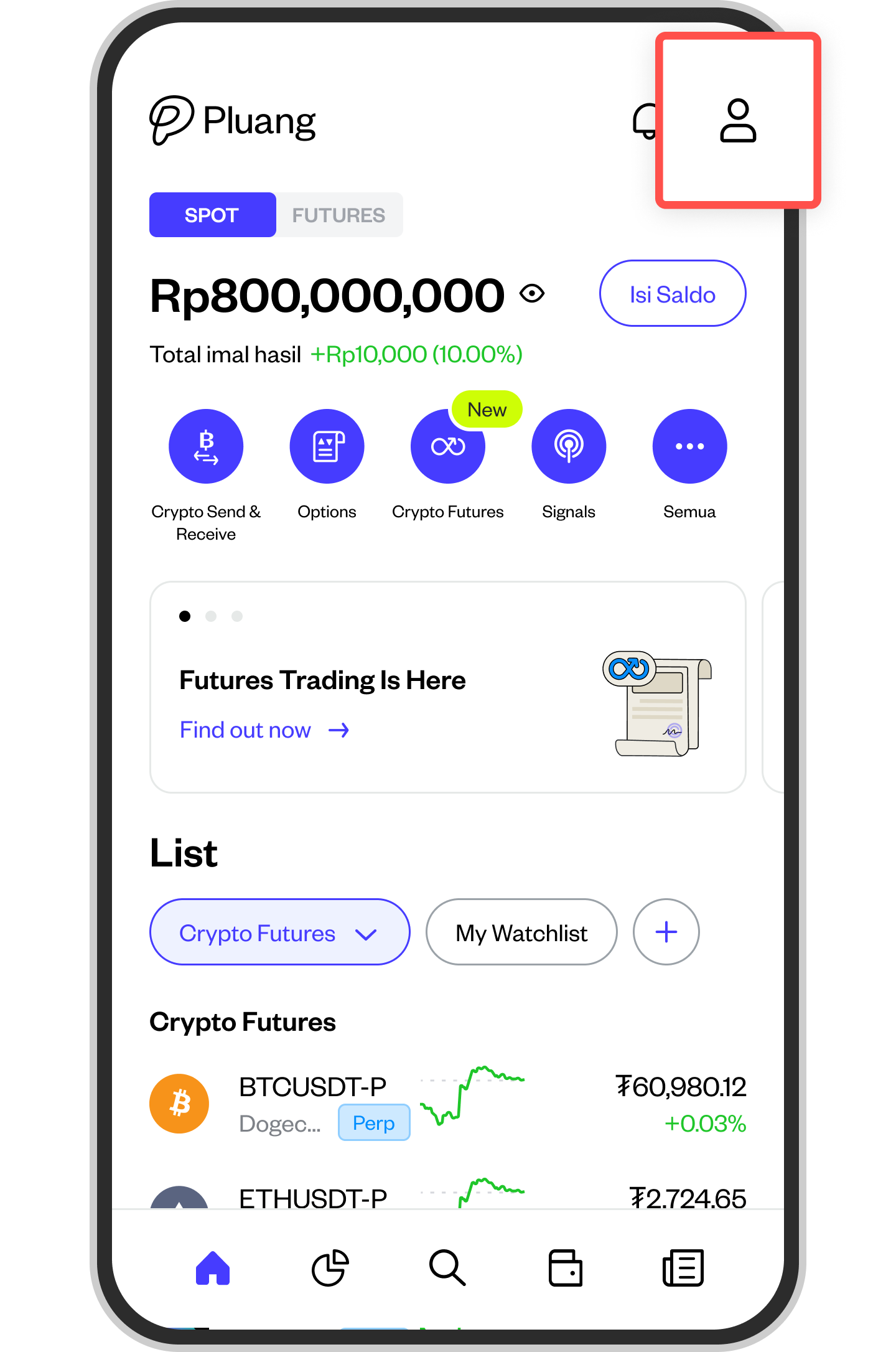Open the news list tab in bottom bar
Image resolution: width=896 pixels, height=1352 pixels.
tap(683, 1268)
